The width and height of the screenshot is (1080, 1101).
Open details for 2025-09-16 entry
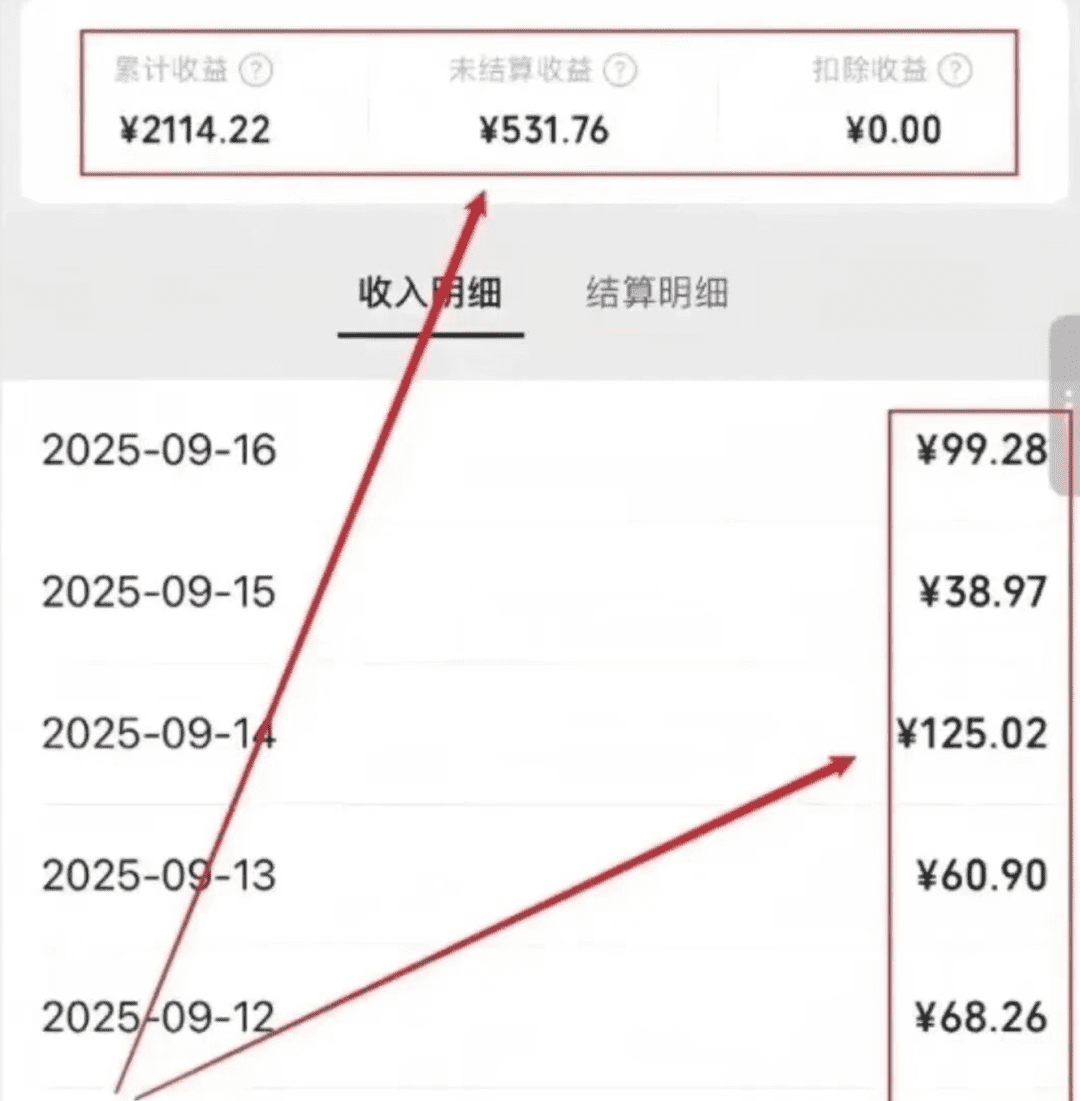(x=540, y=451)
